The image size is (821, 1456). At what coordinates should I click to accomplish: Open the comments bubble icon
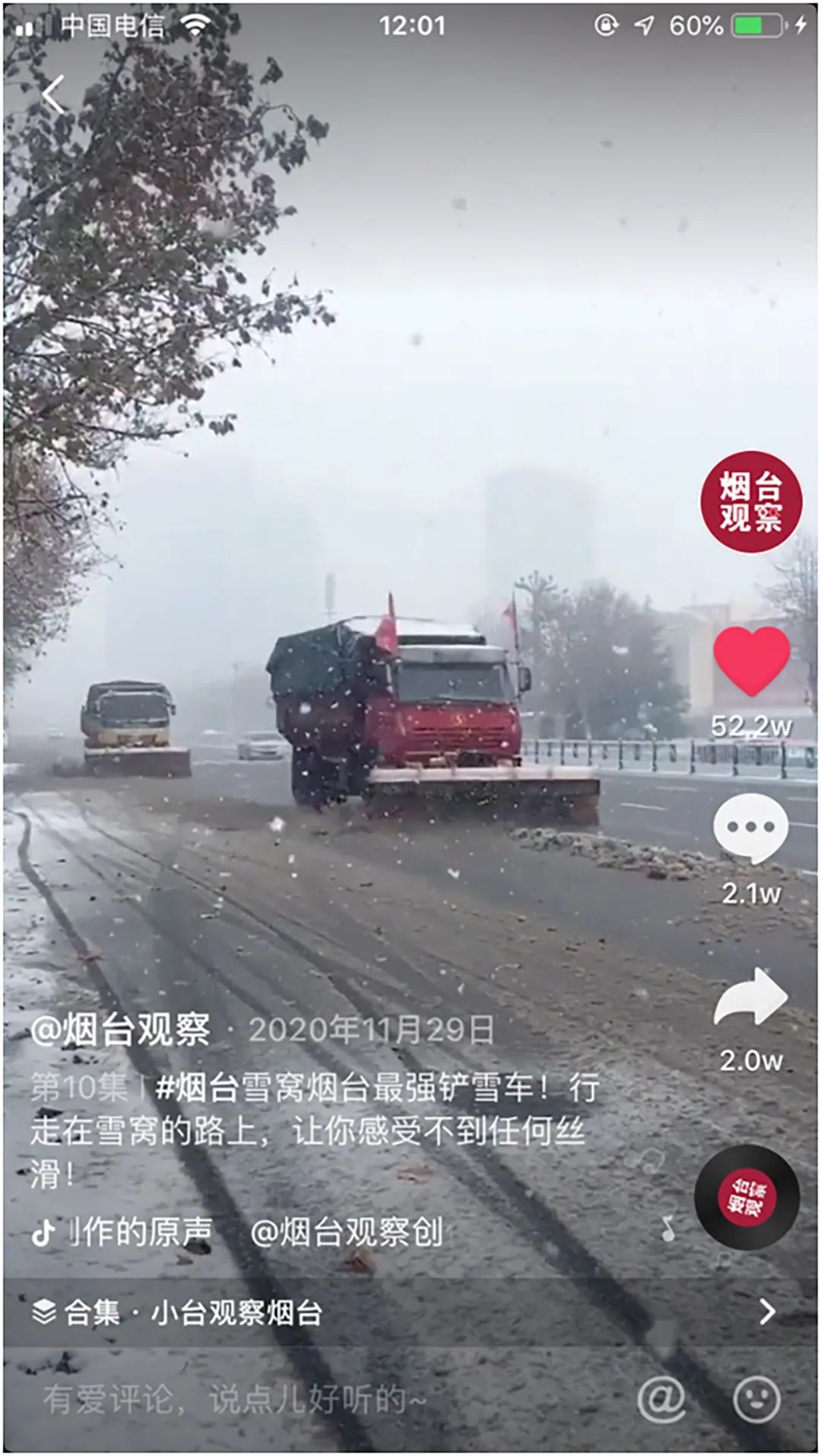(750, 828)
